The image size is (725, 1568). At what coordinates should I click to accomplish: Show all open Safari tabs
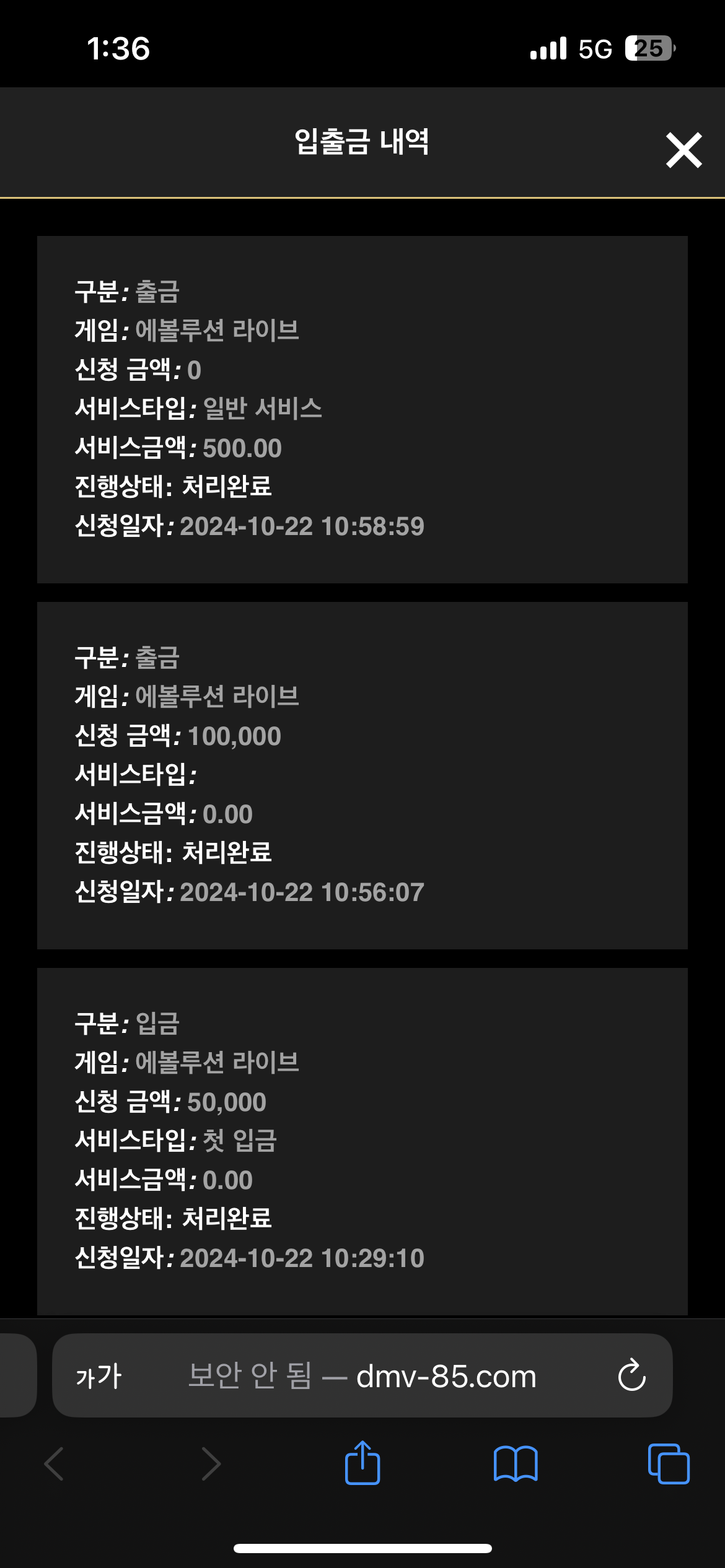point(668,1464)
